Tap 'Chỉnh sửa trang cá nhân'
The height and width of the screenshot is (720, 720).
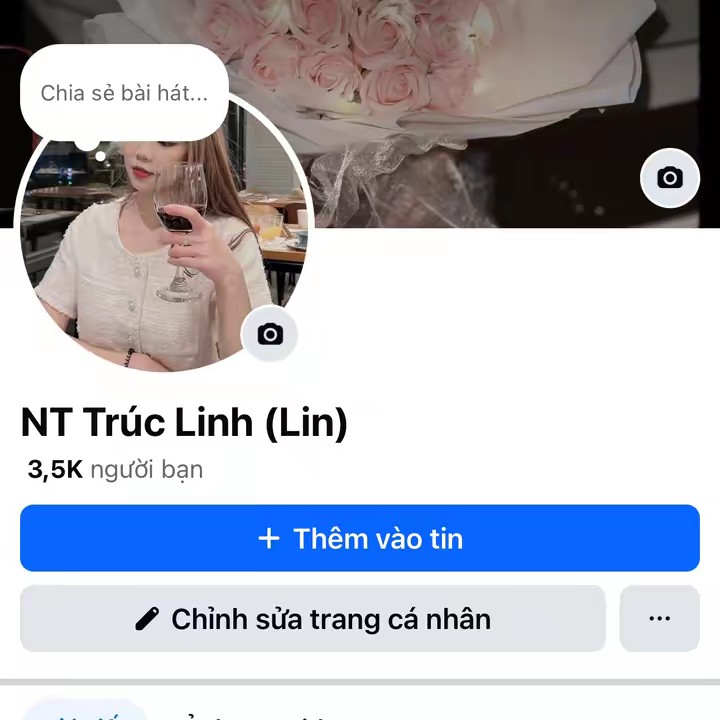pos(313,619)
